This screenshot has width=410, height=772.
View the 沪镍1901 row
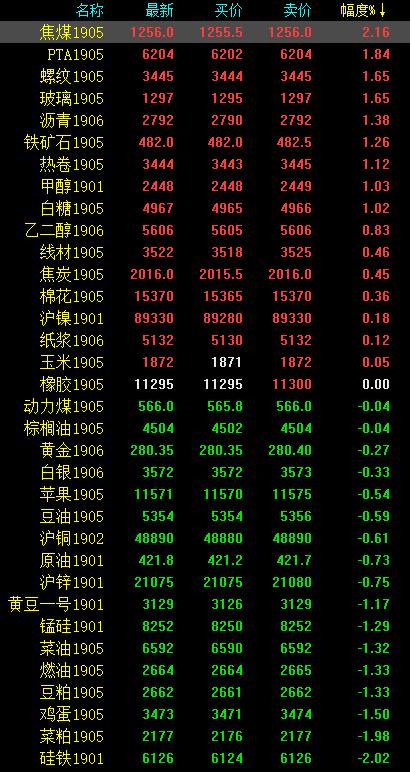pyautogui.click(x=205, y=318)
